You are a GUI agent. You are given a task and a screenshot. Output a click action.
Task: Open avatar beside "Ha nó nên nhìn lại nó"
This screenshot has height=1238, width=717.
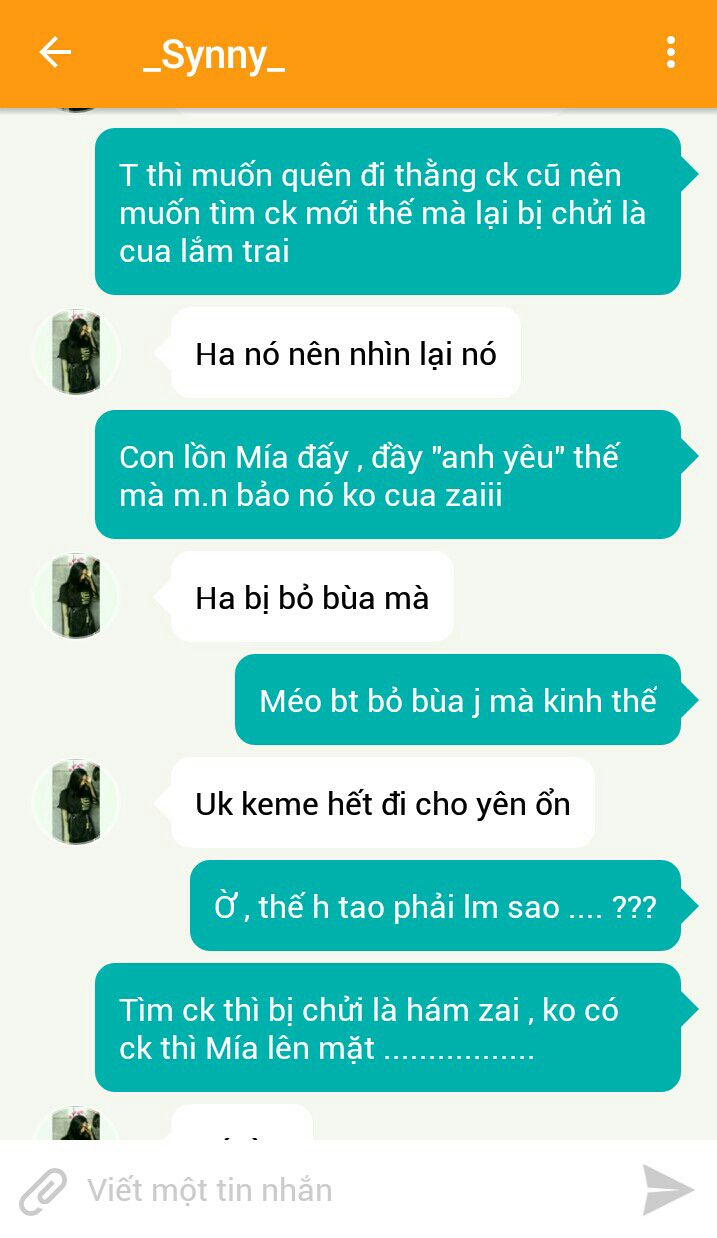click(x=77, y=352)
